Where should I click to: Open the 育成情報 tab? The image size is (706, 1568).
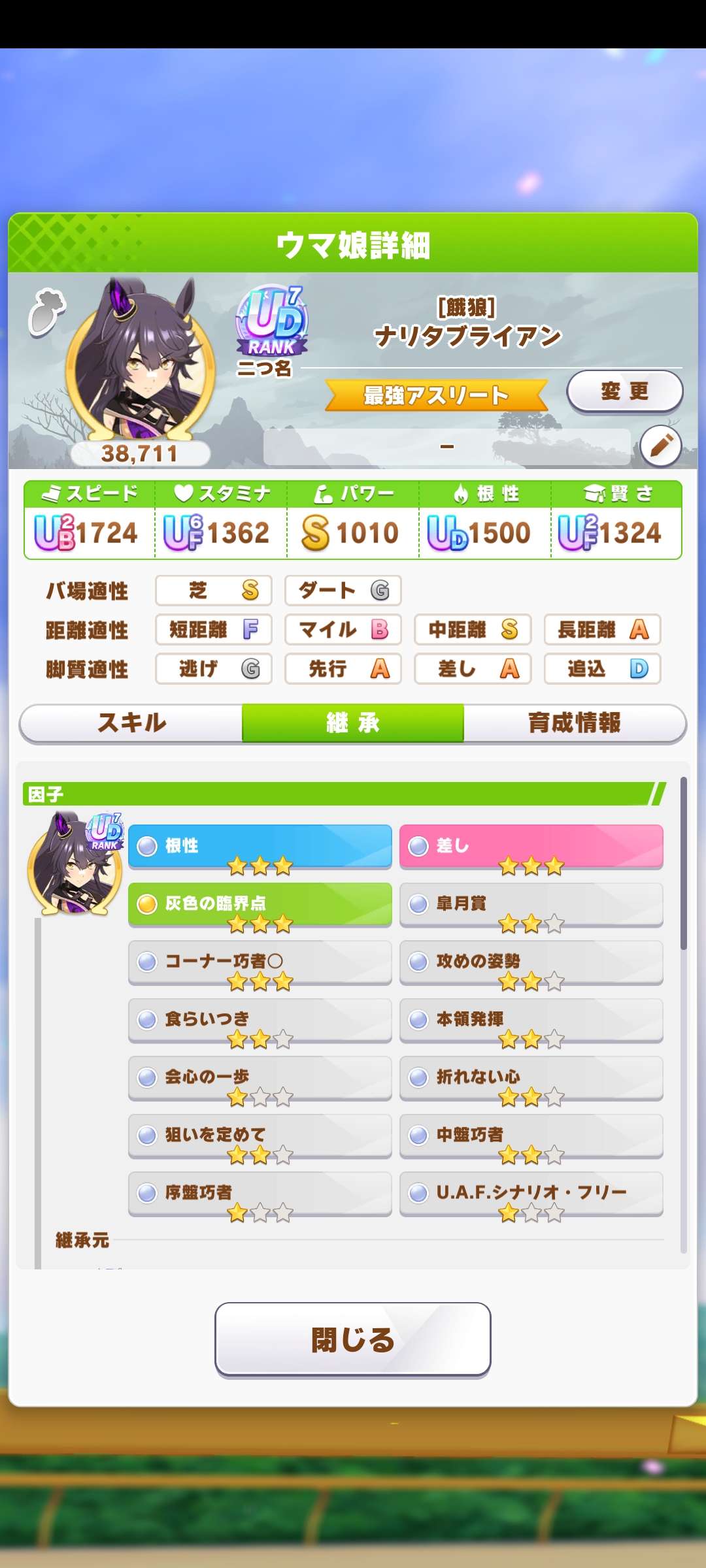pyautogui.click(x=574, y=723)
